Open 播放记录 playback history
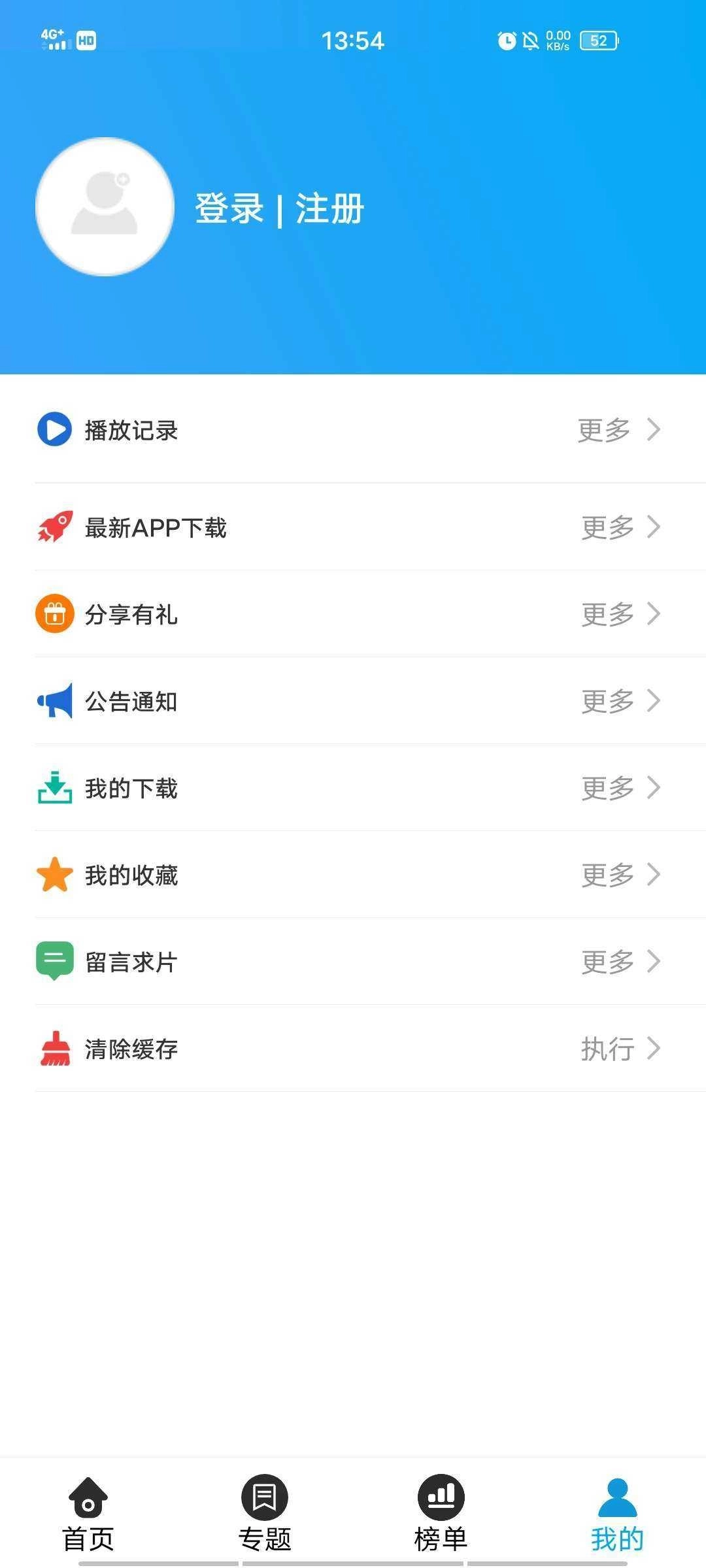Image resolution: width=706 pixels, height=1568 pixels. (x=353, y=430)
